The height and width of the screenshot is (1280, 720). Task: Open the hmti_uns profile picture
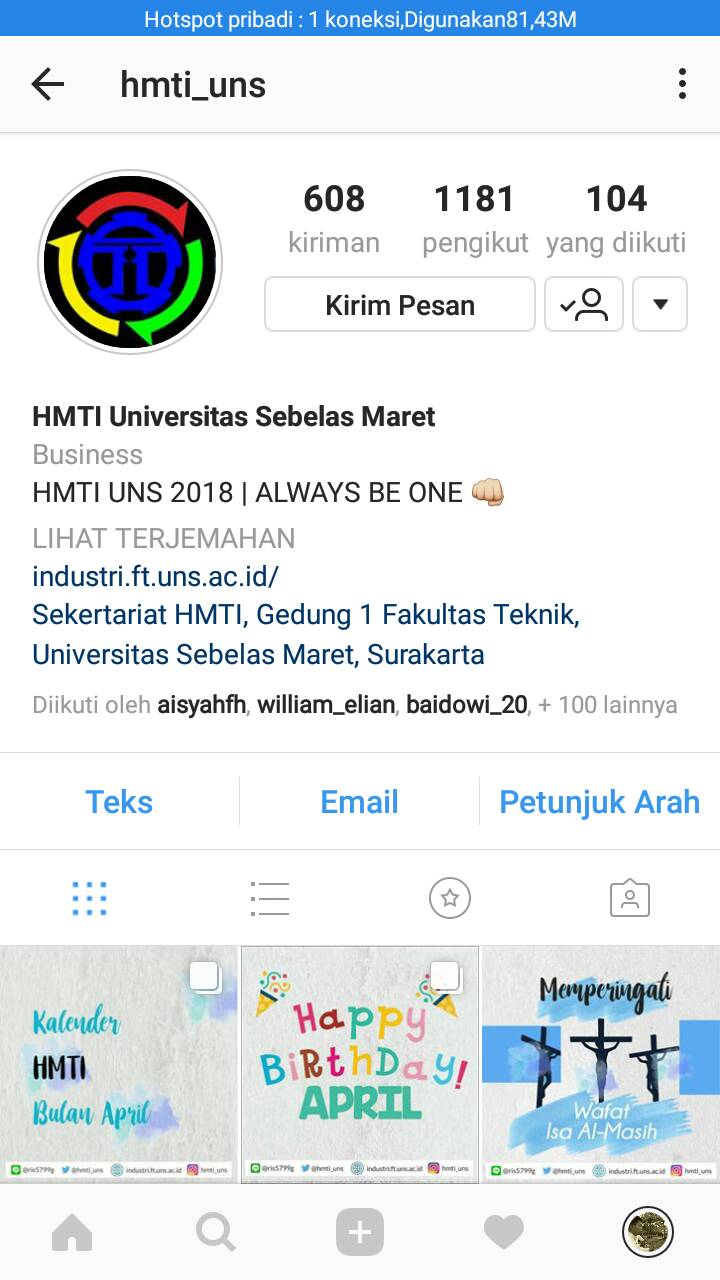[130, 262]
